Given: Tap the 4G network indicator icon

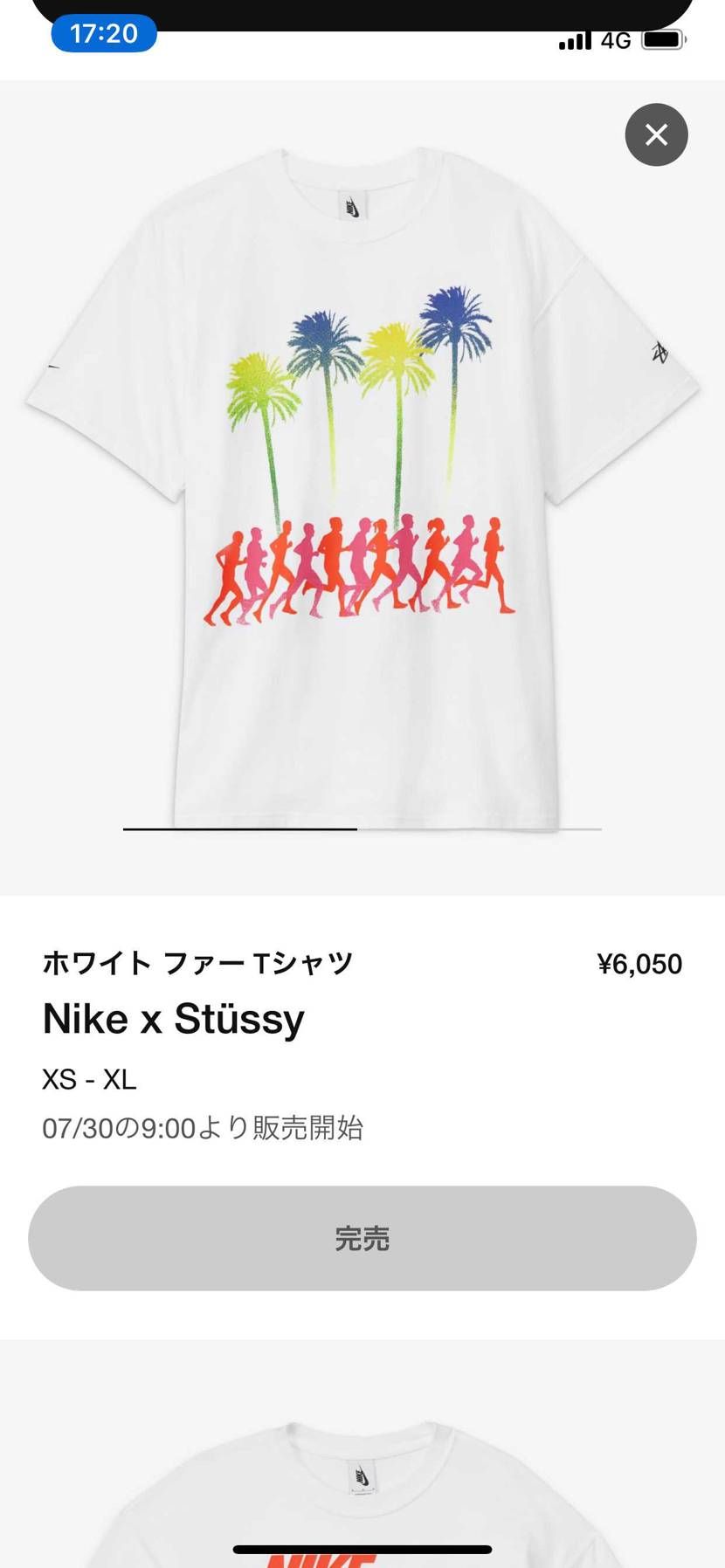Looking at the screenshot, I should [x=617, y=38].
